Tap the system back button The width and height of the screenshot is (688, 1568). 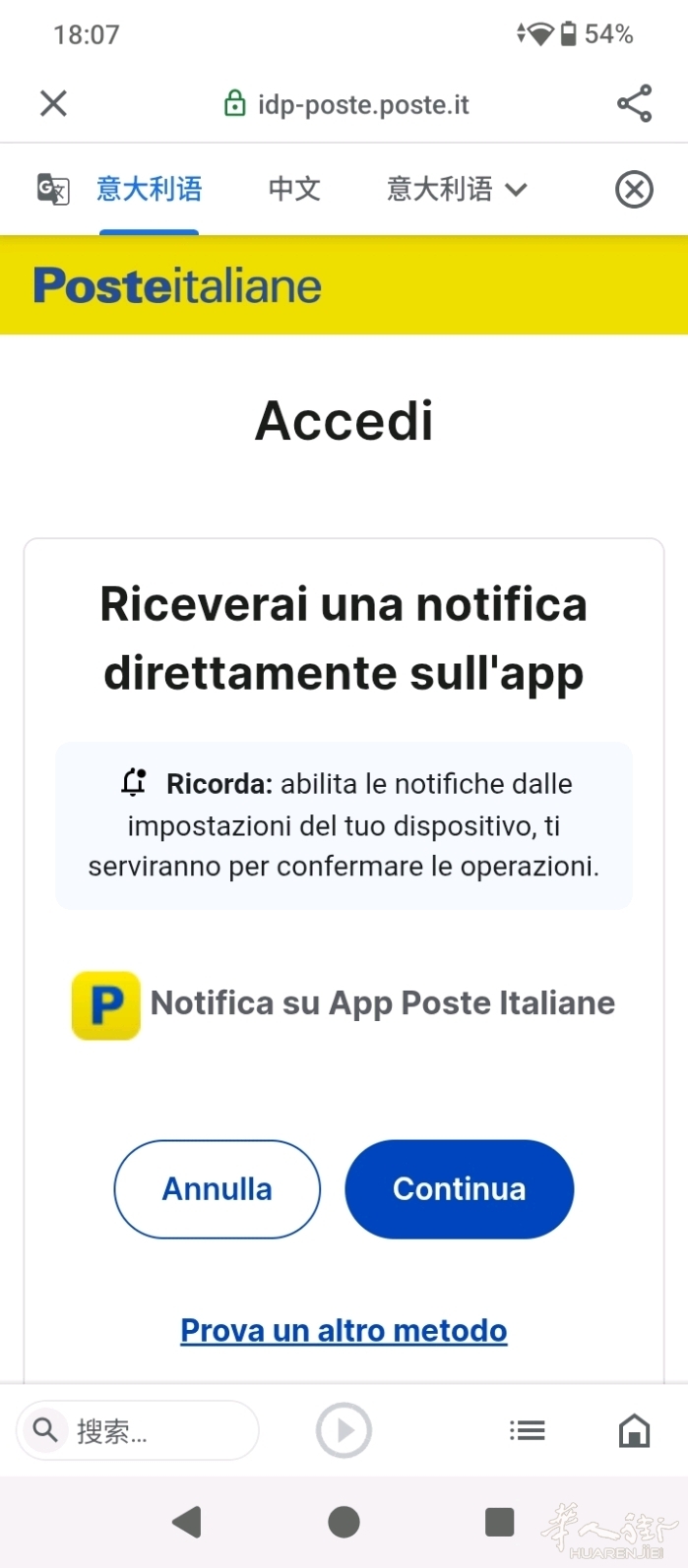point(187,1522)
